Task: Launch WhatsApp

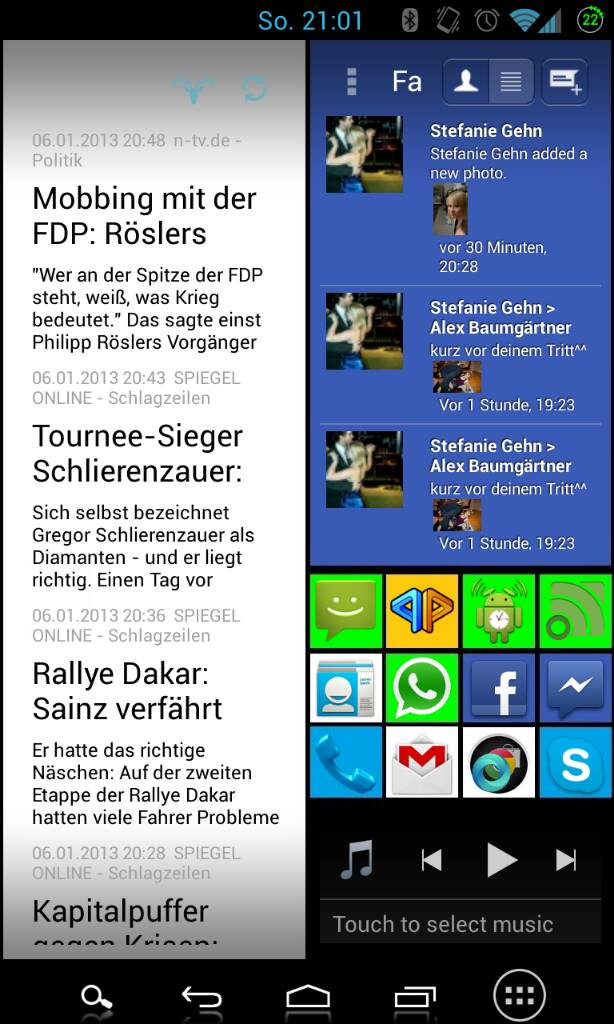Action: [422, 688]
